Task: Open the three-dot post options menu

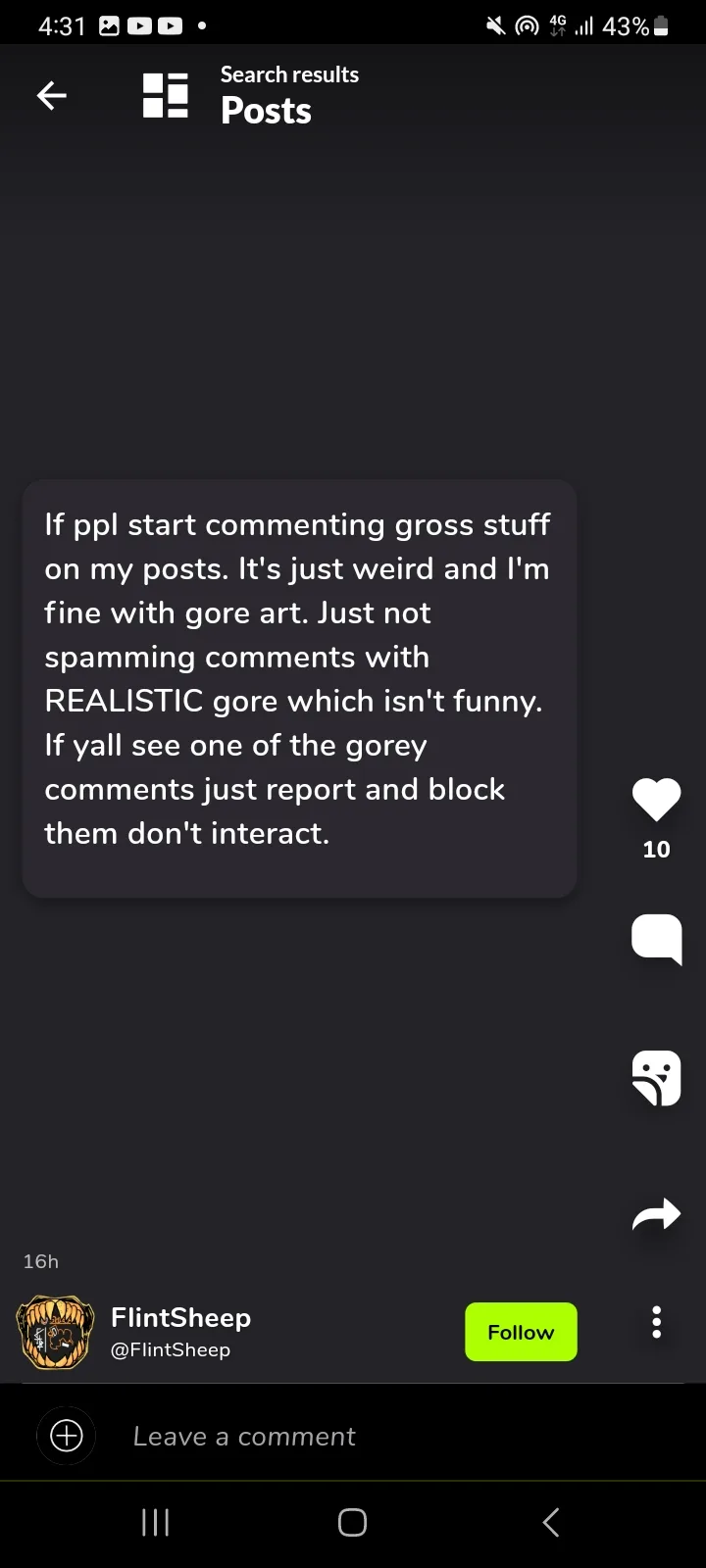Action: 656,1322
